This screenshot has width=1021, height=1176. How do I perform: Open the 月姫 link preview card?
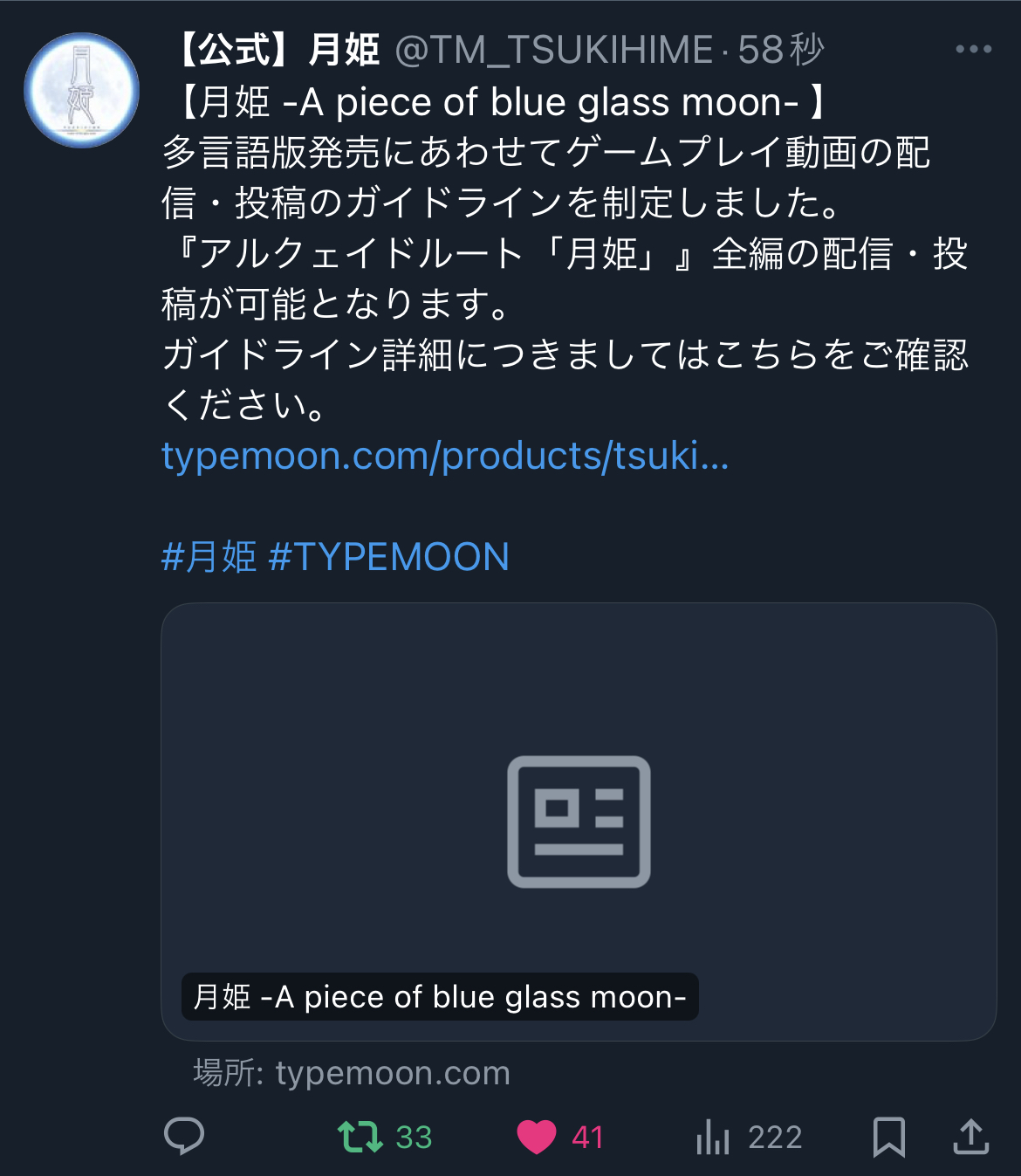[x=579, y=822]
